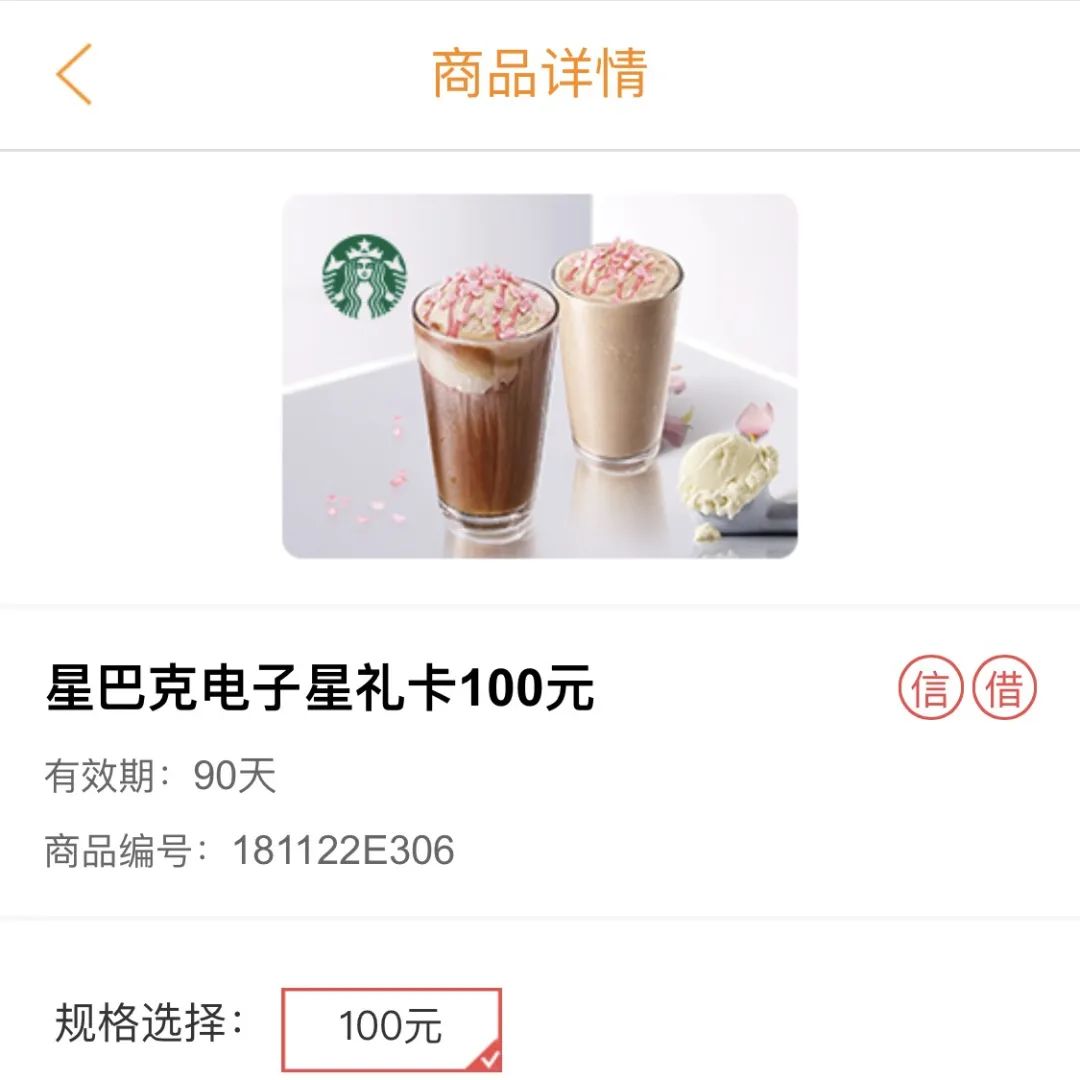Screen dimensions: 1080x1080
Task: Open the Starbucks gift card image
Action: point(540,376)
